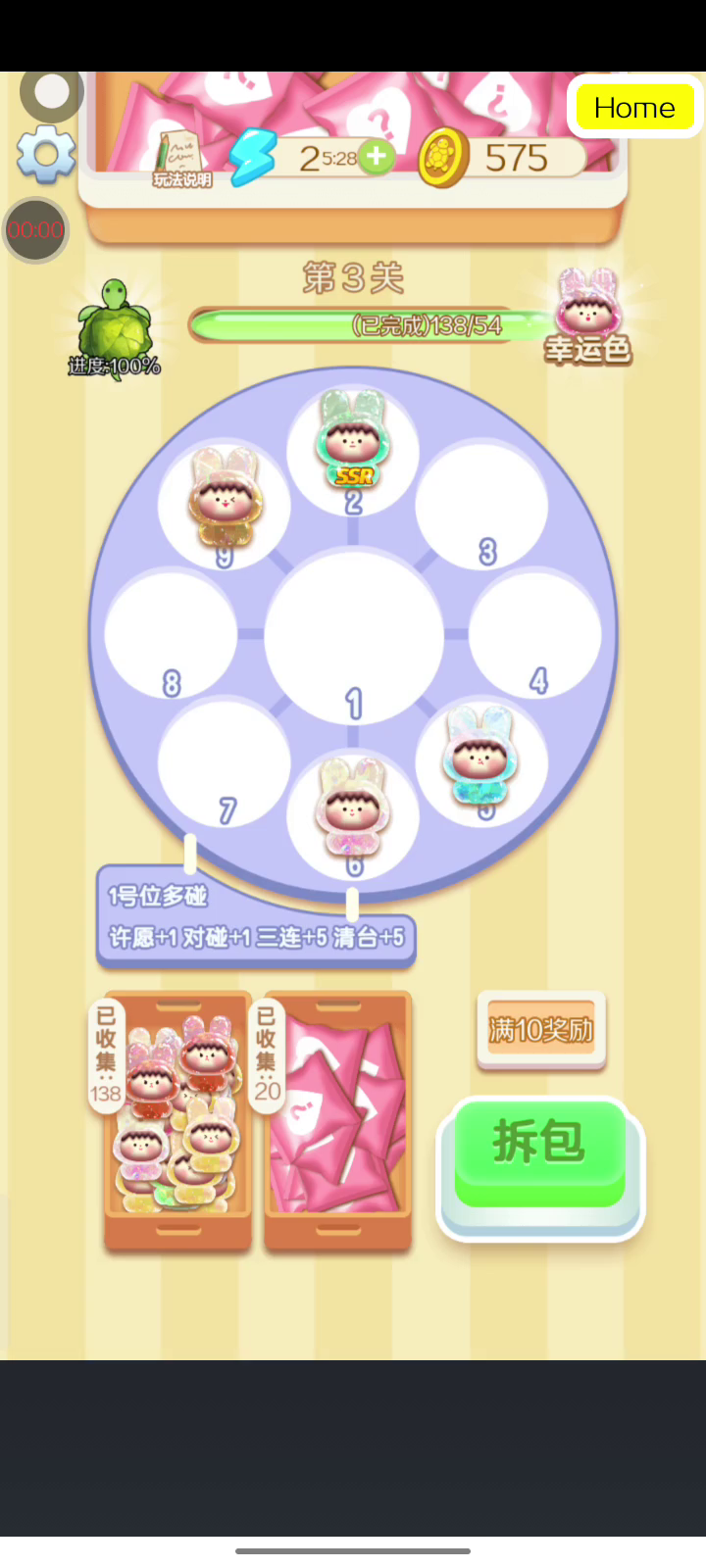Tap the yellow Home button
The width and height of the screenshot is (706, 1568).
point(634,107)
